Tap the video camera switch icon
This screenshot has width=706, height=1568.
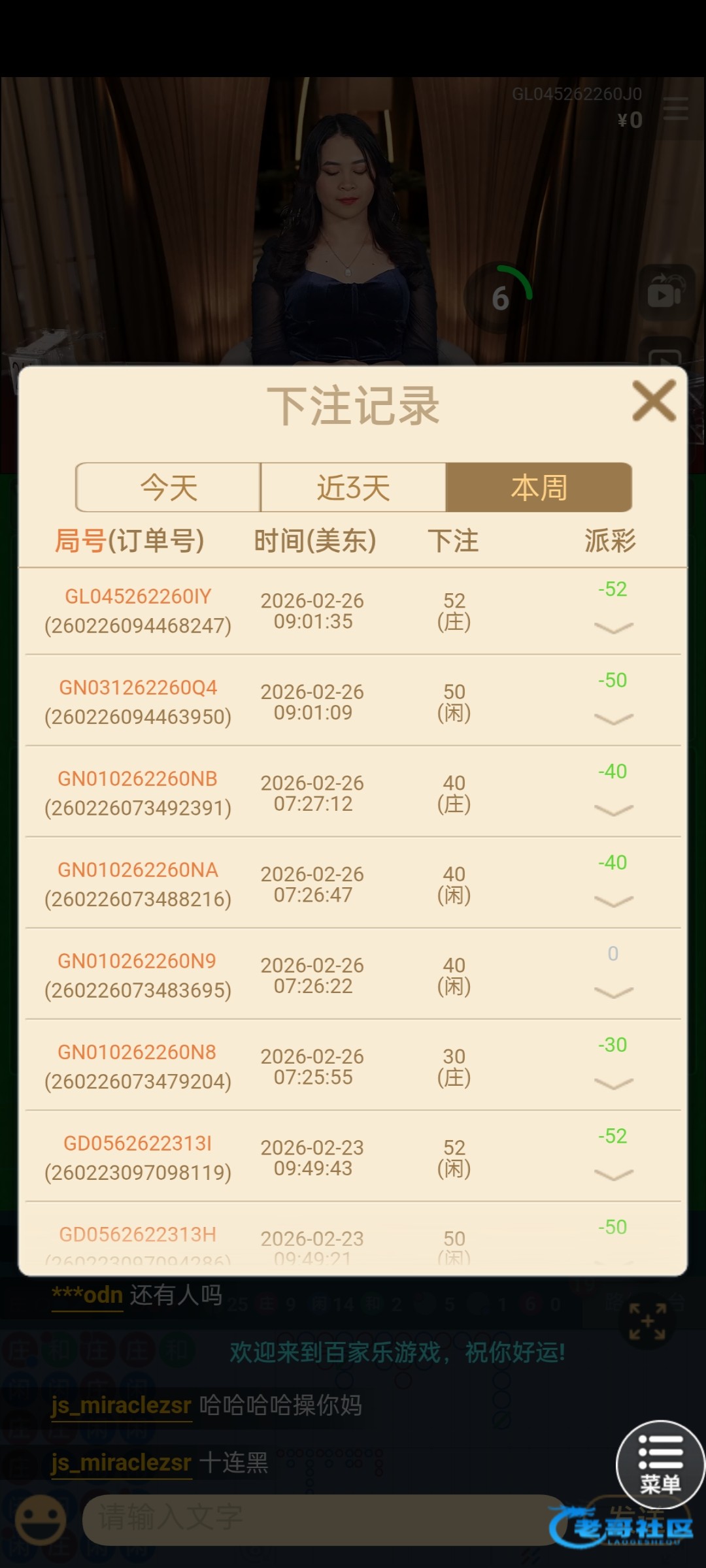click(x=665, y=293)
